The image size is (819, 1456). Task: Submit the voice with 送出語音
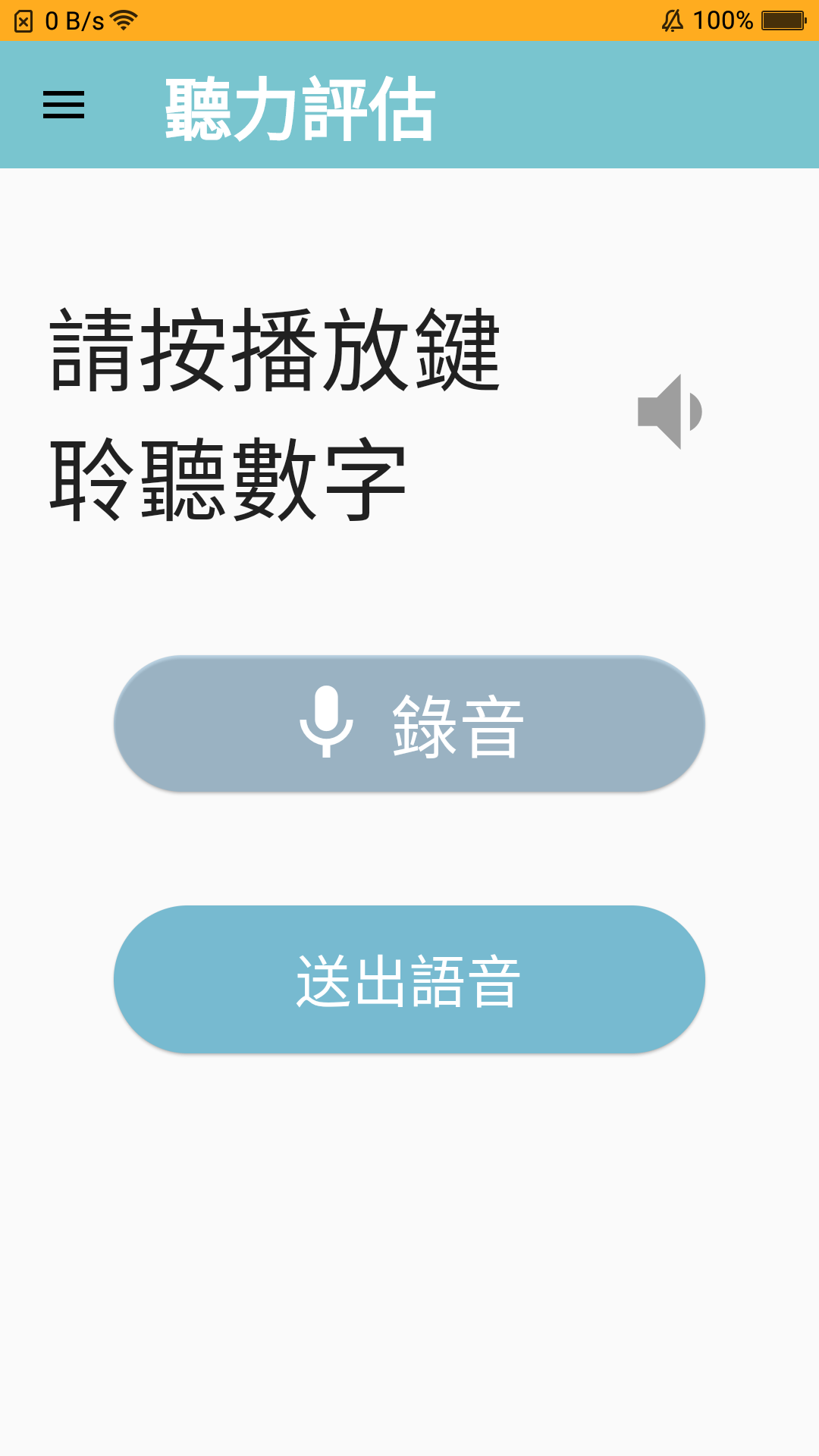409,979
